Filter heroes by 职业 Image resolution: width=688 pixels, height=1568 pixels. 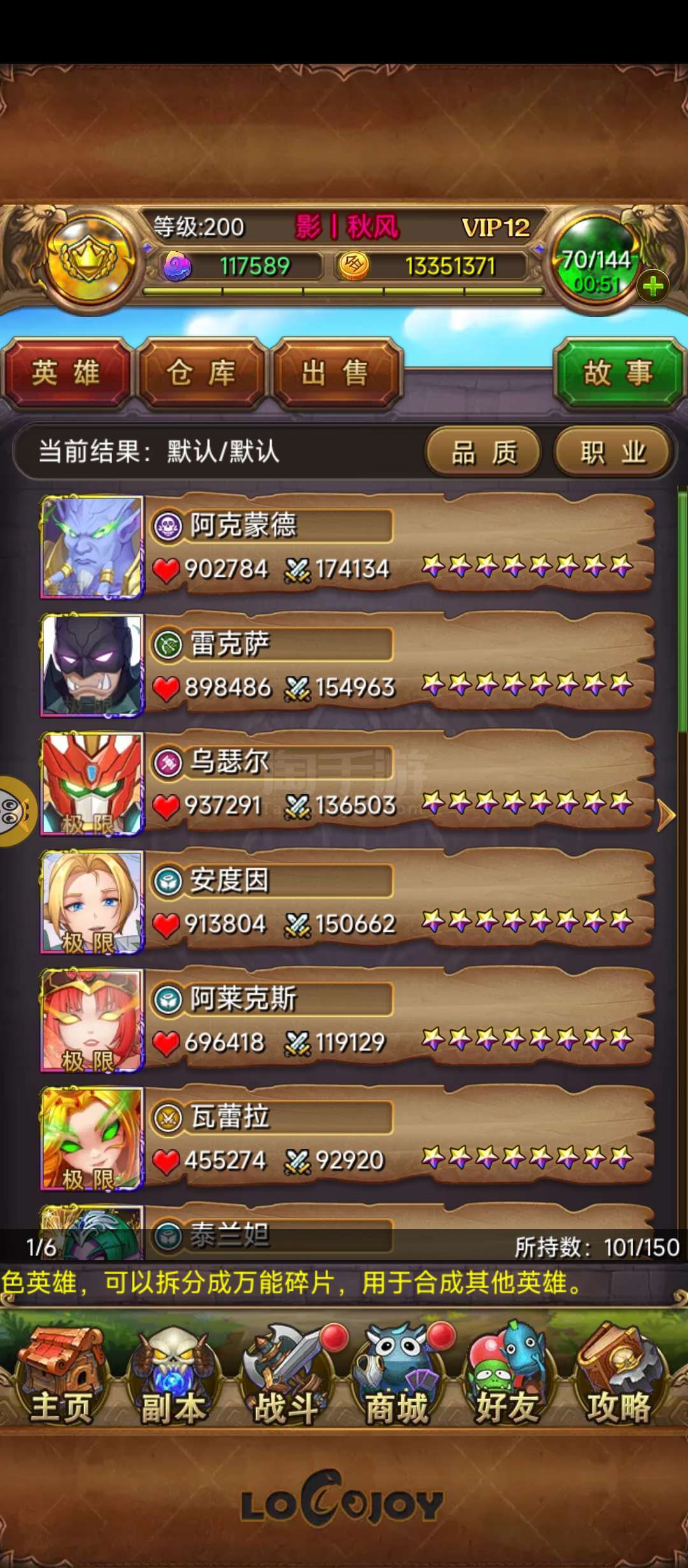click(x=613, y=453)
